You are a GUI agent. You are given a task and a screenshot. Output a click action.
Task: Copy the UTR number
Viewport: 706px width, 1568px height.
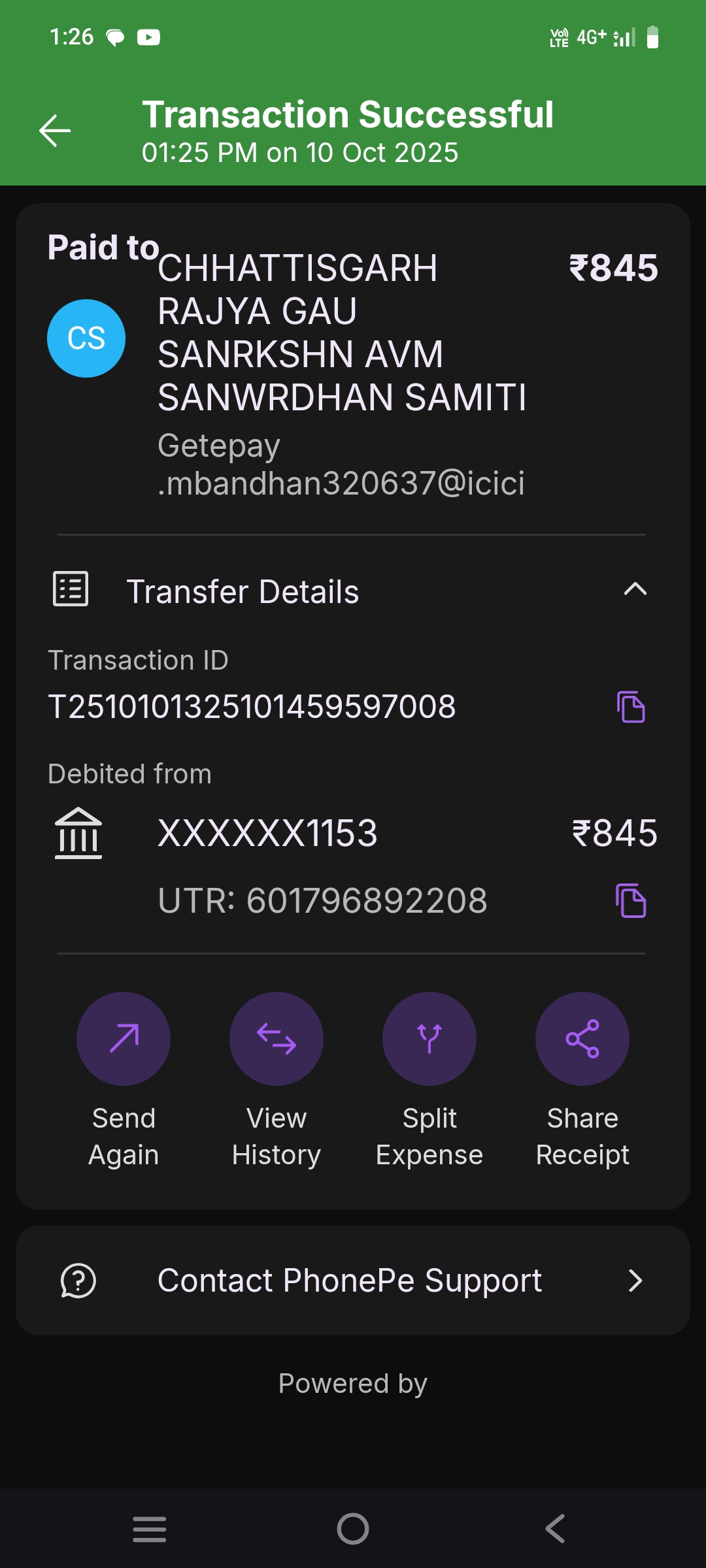[631, 901]
